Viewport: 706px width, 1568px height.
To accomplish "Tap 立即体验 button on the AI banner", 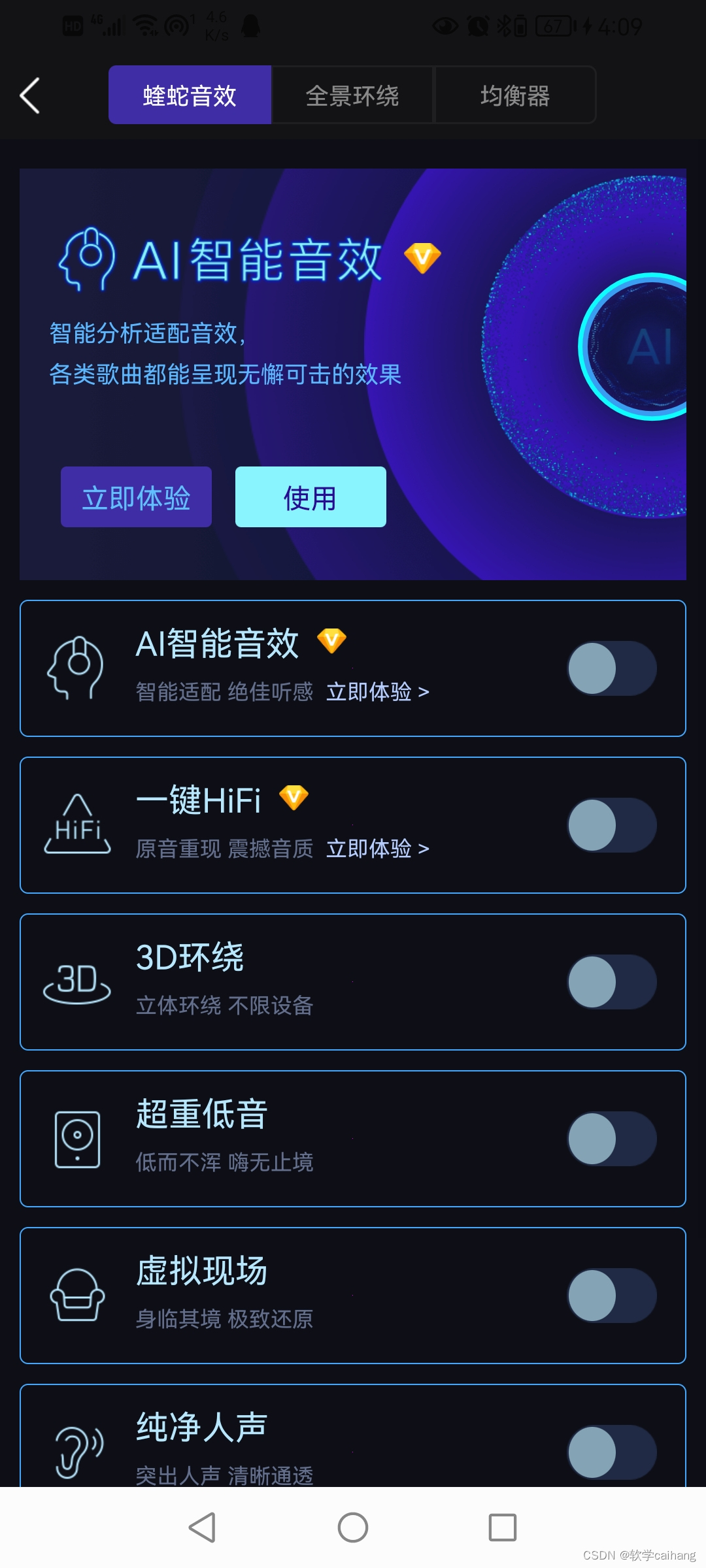I will 136,497.
